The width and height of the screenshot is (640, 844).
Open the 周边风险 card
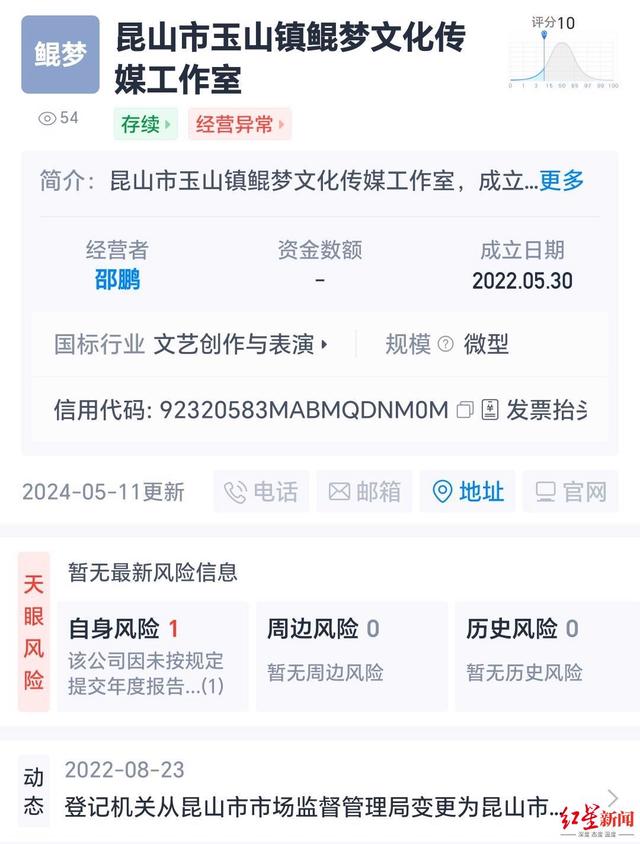(350, 655)
